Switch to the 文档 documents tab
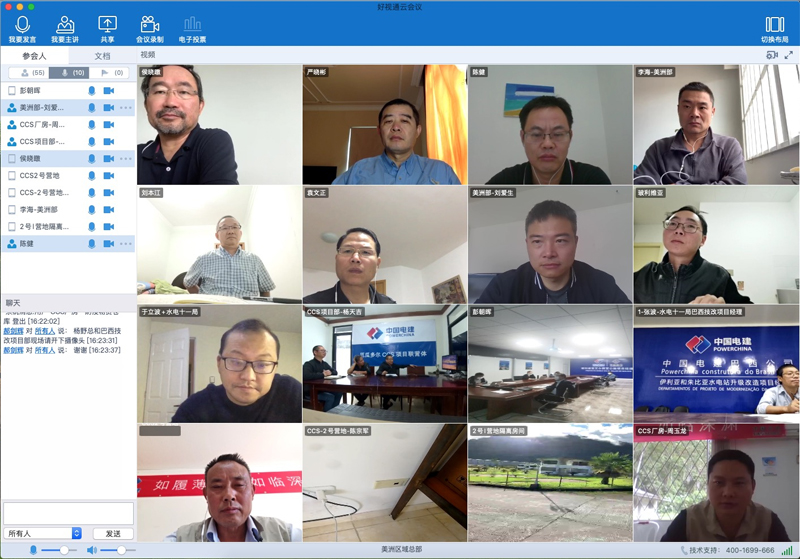 click(102, 56)
